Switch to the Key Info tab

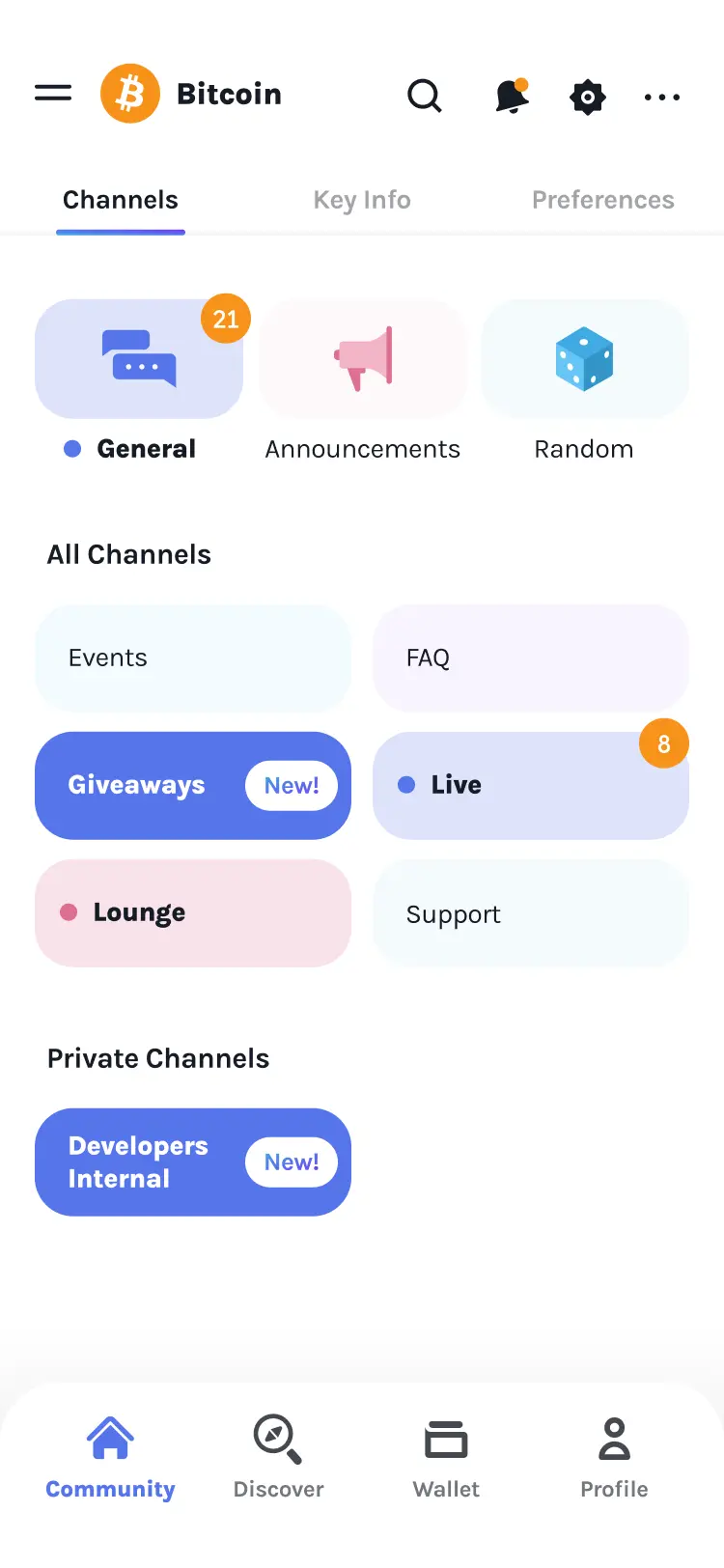(362, 200)
